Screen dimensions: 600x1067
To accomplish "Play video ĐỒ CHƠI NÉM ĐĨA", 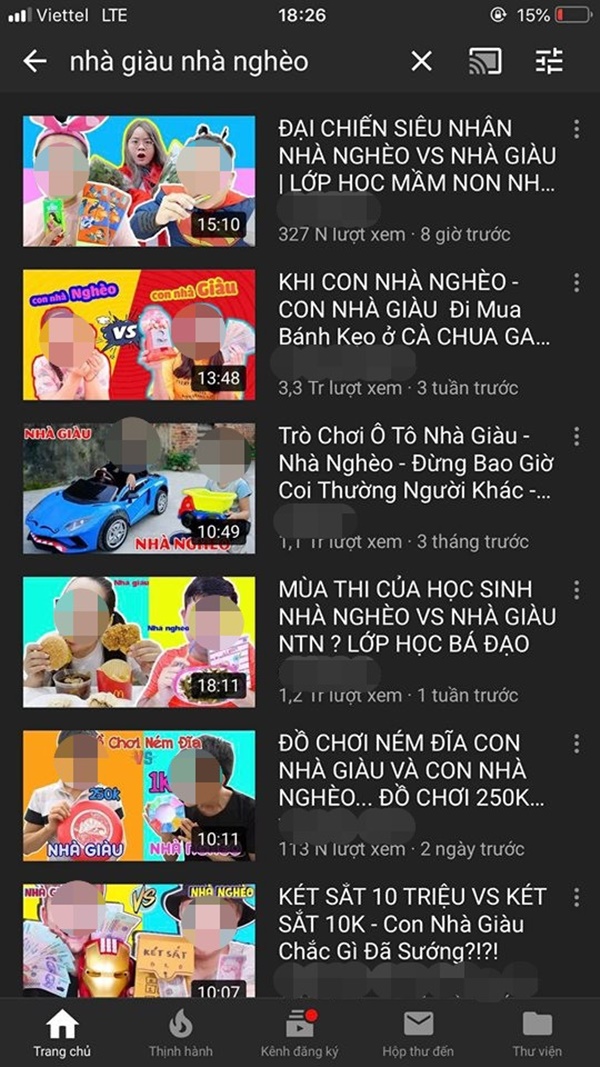I will (139, 796).
